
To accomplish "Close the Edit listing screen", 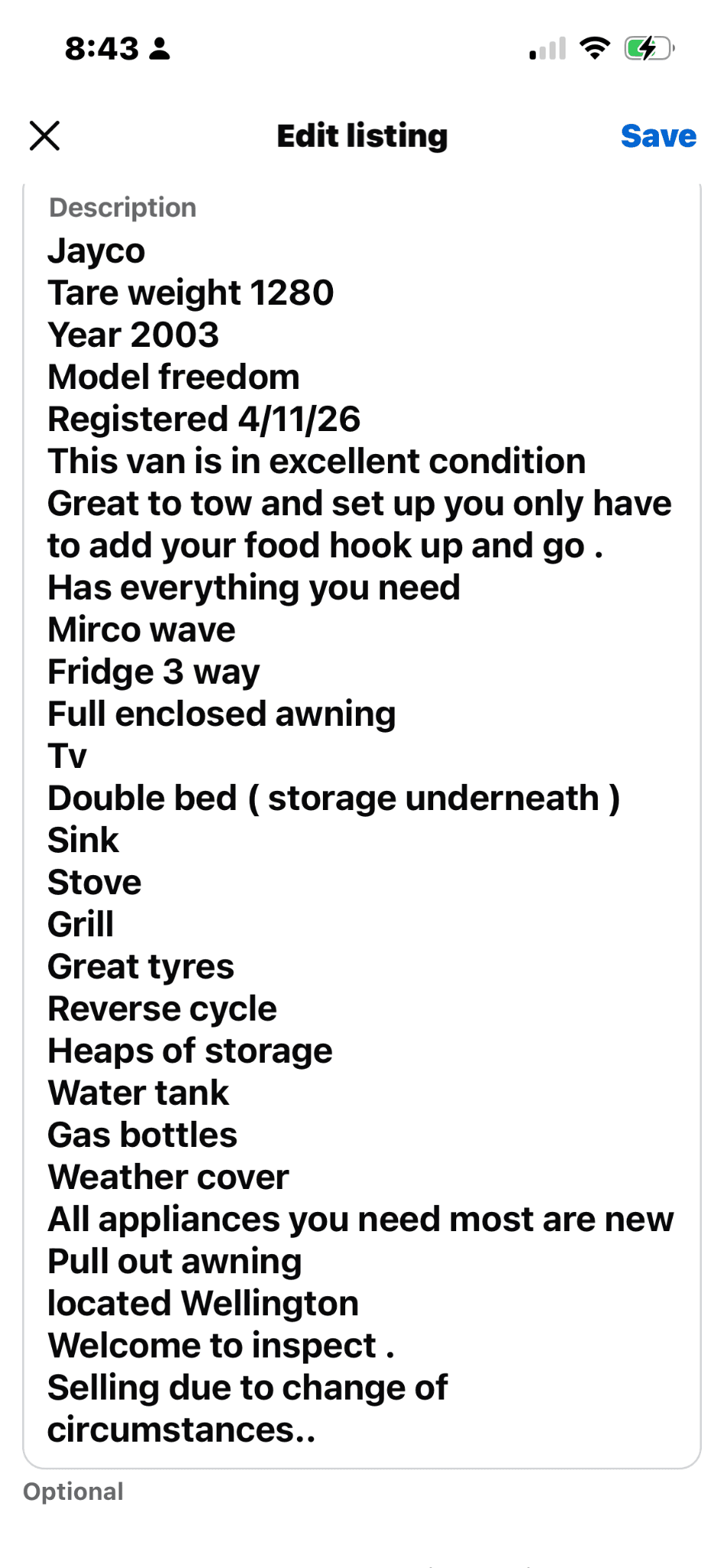I will 44,136.
